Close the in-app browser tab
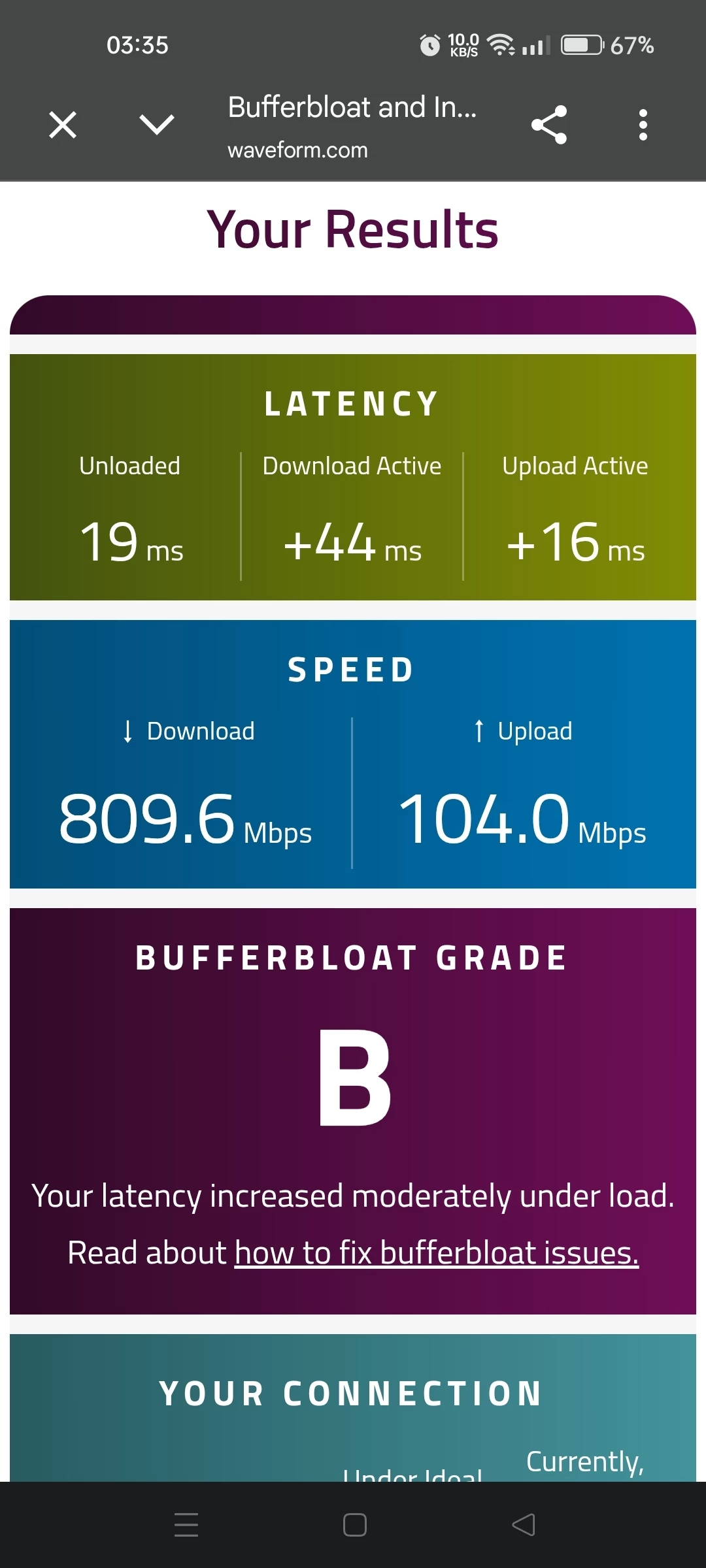Image resolution: width=706 pixels, height=1568 pixels. pyautogui.click(x=63, y=124)
